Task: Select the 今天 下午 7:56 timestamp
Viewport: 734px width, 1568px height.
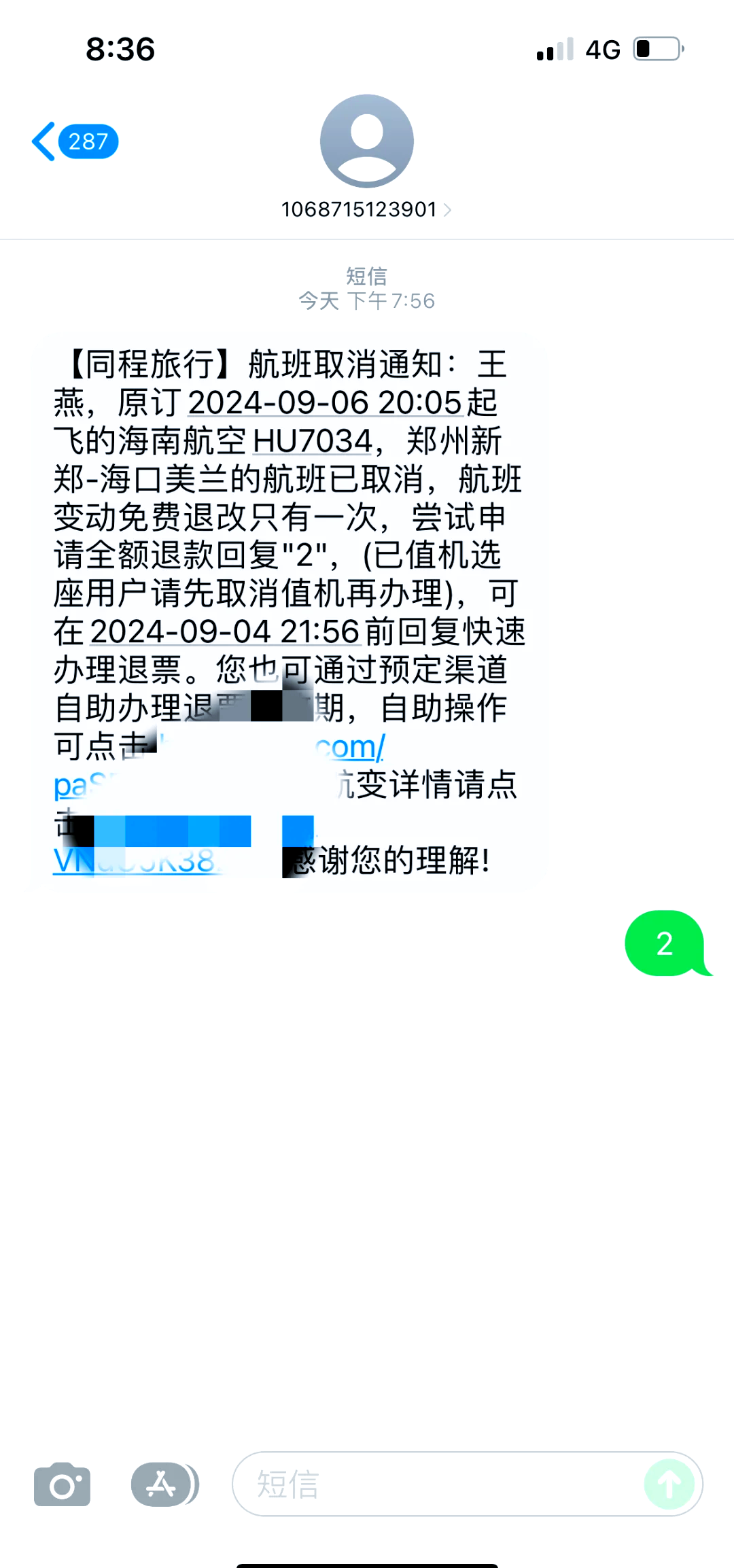Action: [366, 300]
